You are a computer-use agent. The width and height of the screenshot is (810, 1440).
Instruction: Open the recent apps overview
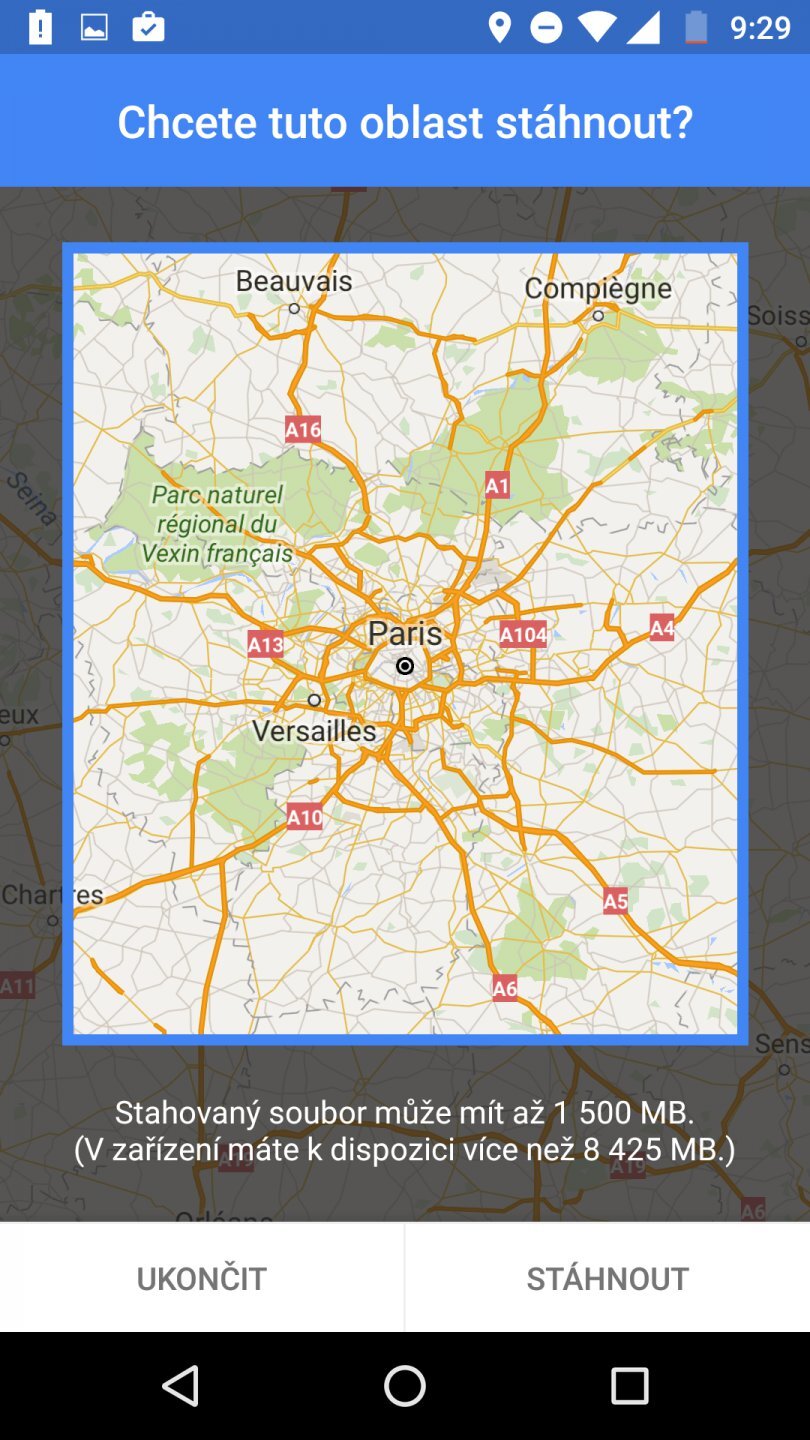pyautogui.click(x=629, y=1386)
